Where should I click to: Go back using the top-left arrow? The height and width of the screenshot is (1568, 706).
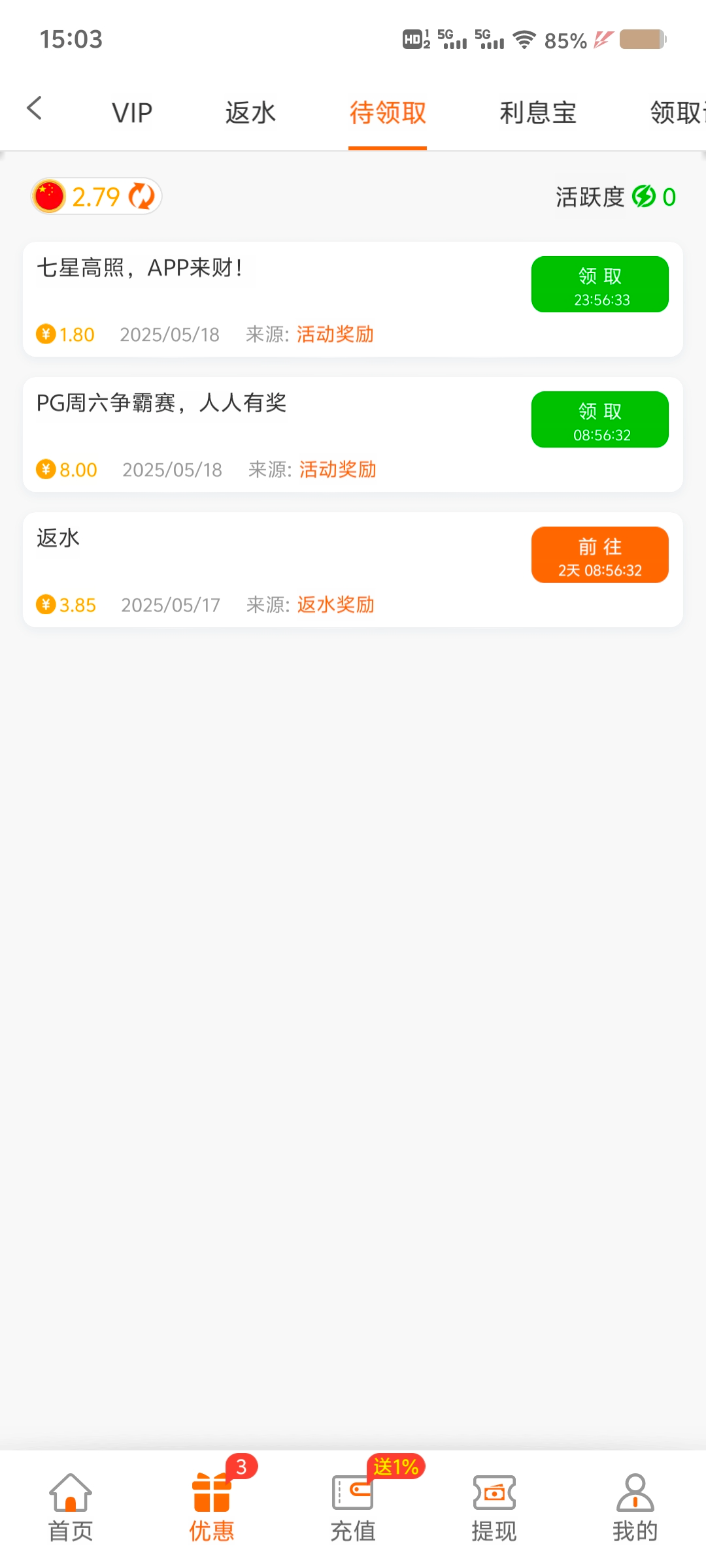click(x=35, y=108)
